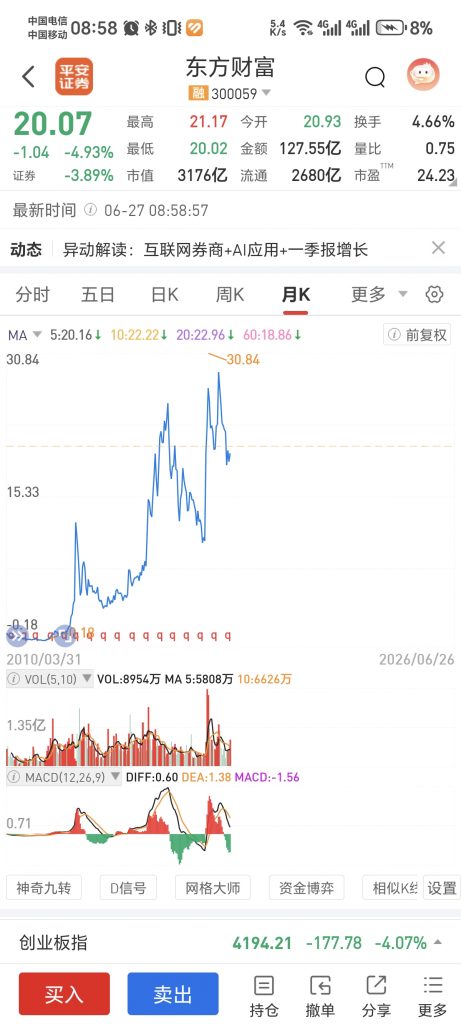Go back using the top-left arrow

28,76
